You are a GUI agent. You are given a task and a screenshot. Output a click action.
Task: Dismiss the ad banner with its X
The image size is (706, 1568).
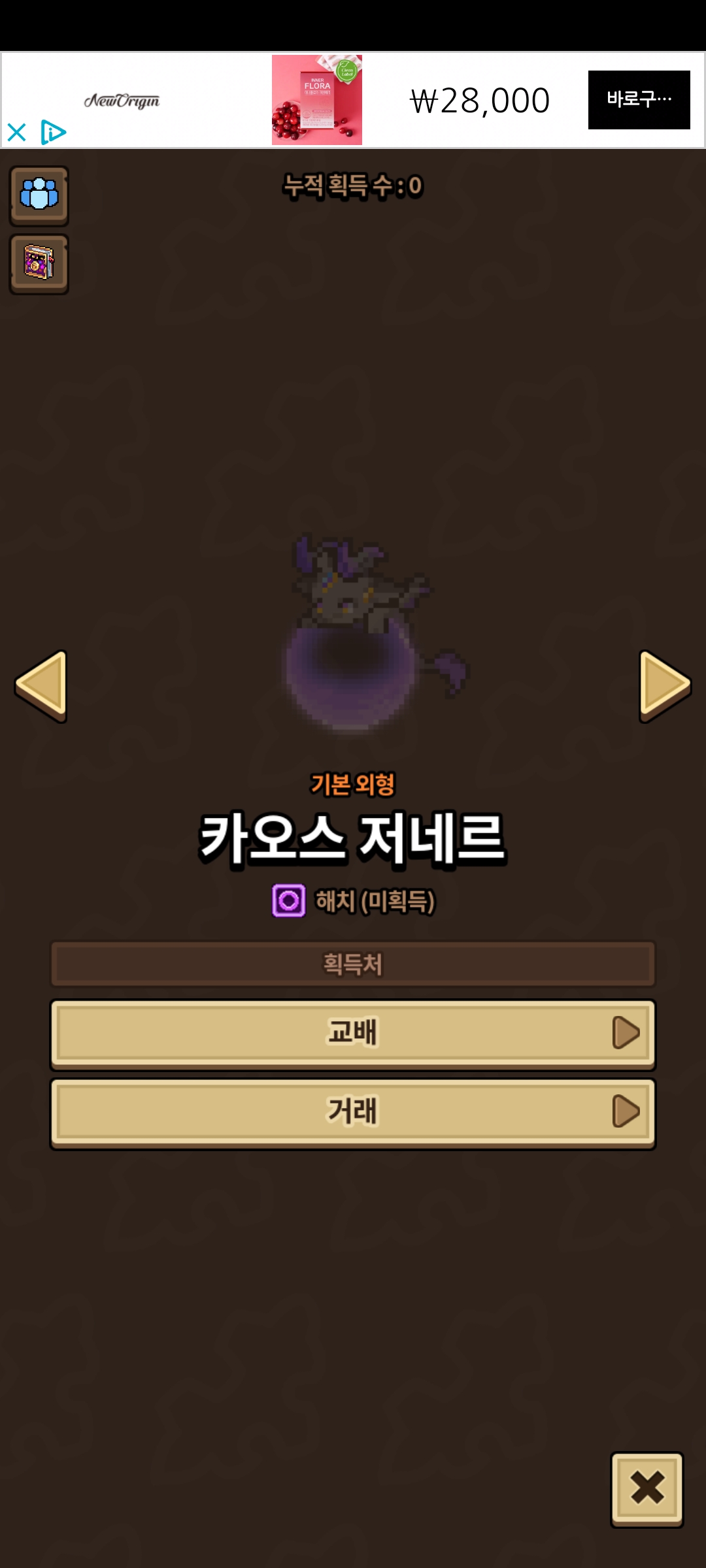[16, 133]
